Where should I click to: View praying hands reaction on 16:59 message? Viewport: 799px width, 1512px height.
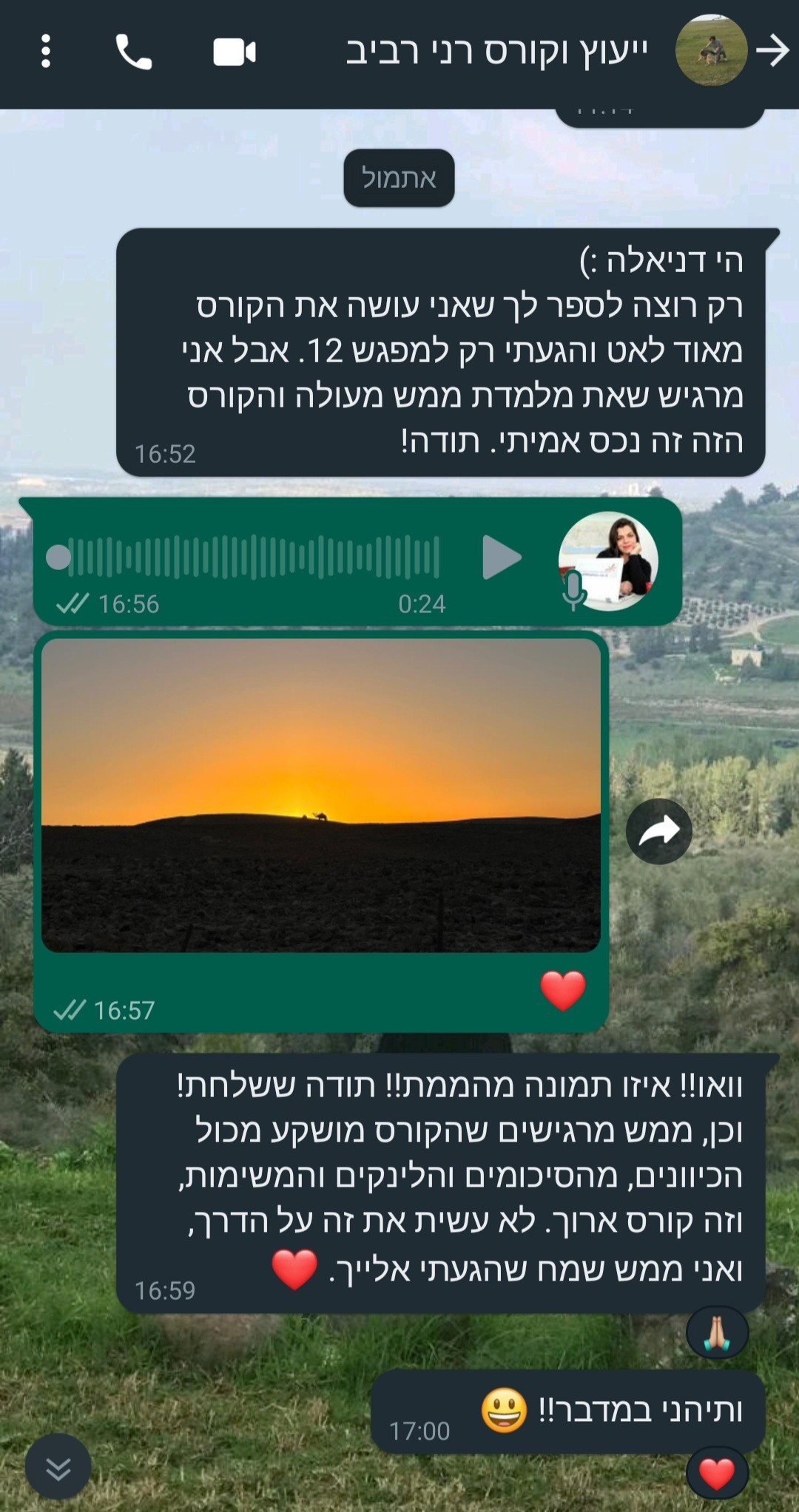[717, 1333]
